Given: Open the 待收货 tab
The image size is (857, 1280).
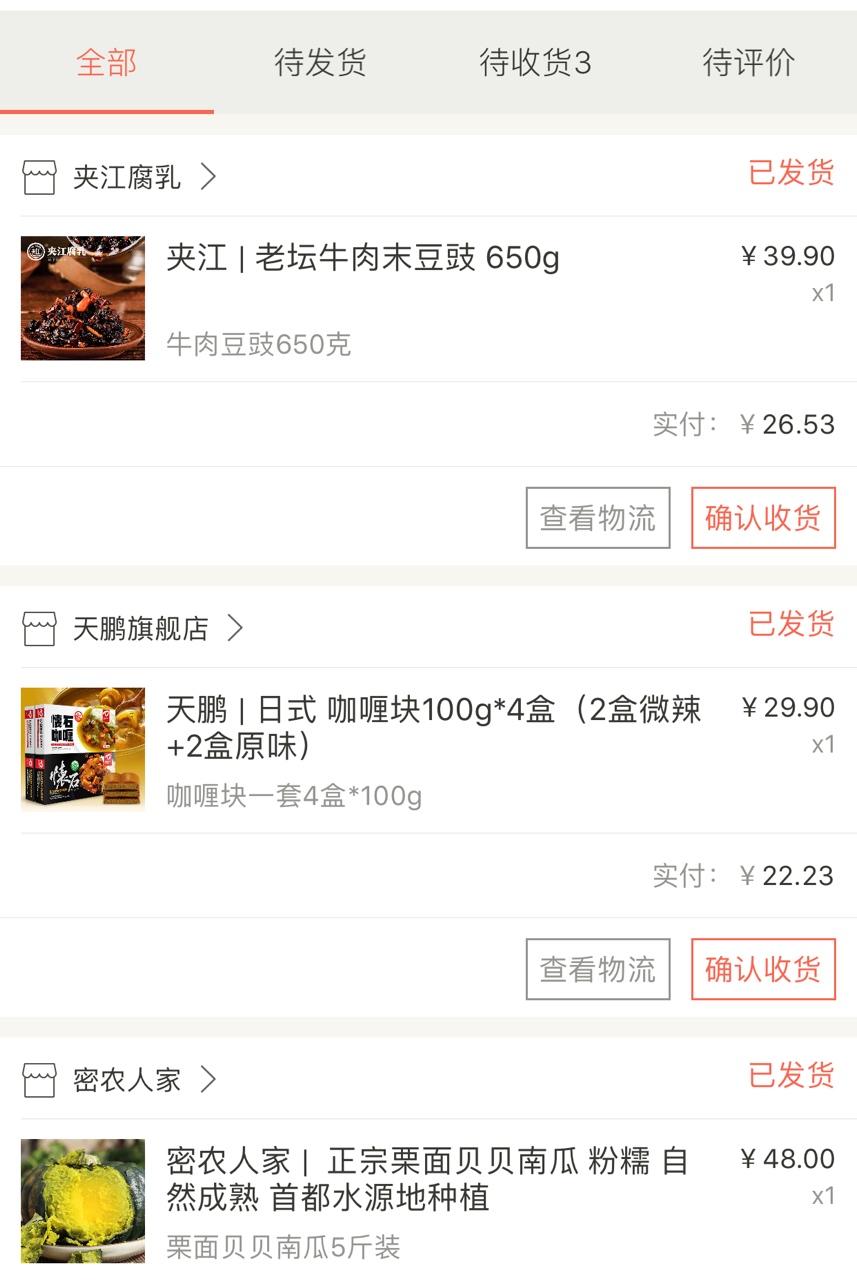Looking at the screenshot, I should (x=535, y=63).
